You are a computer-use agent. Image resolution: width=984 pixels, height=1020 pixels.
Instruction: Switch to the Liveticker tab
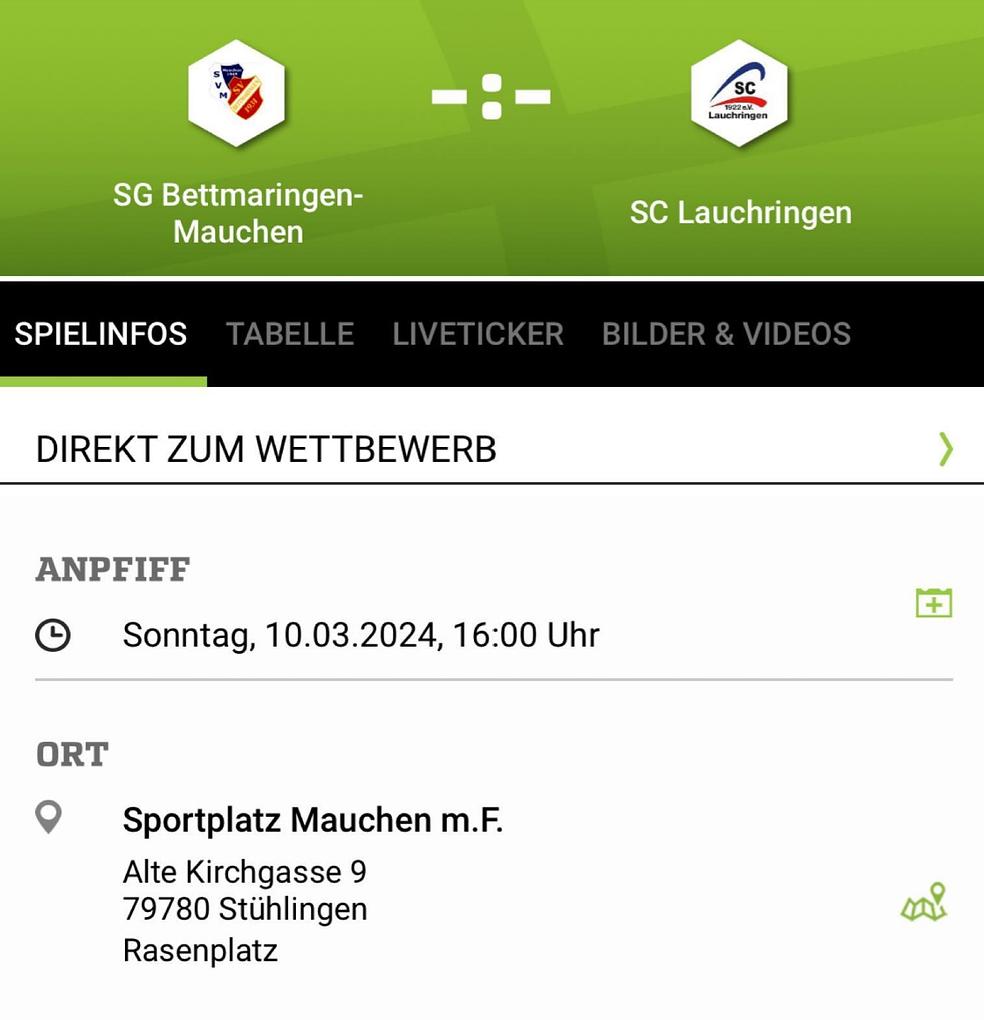click(x=478, y=334)
